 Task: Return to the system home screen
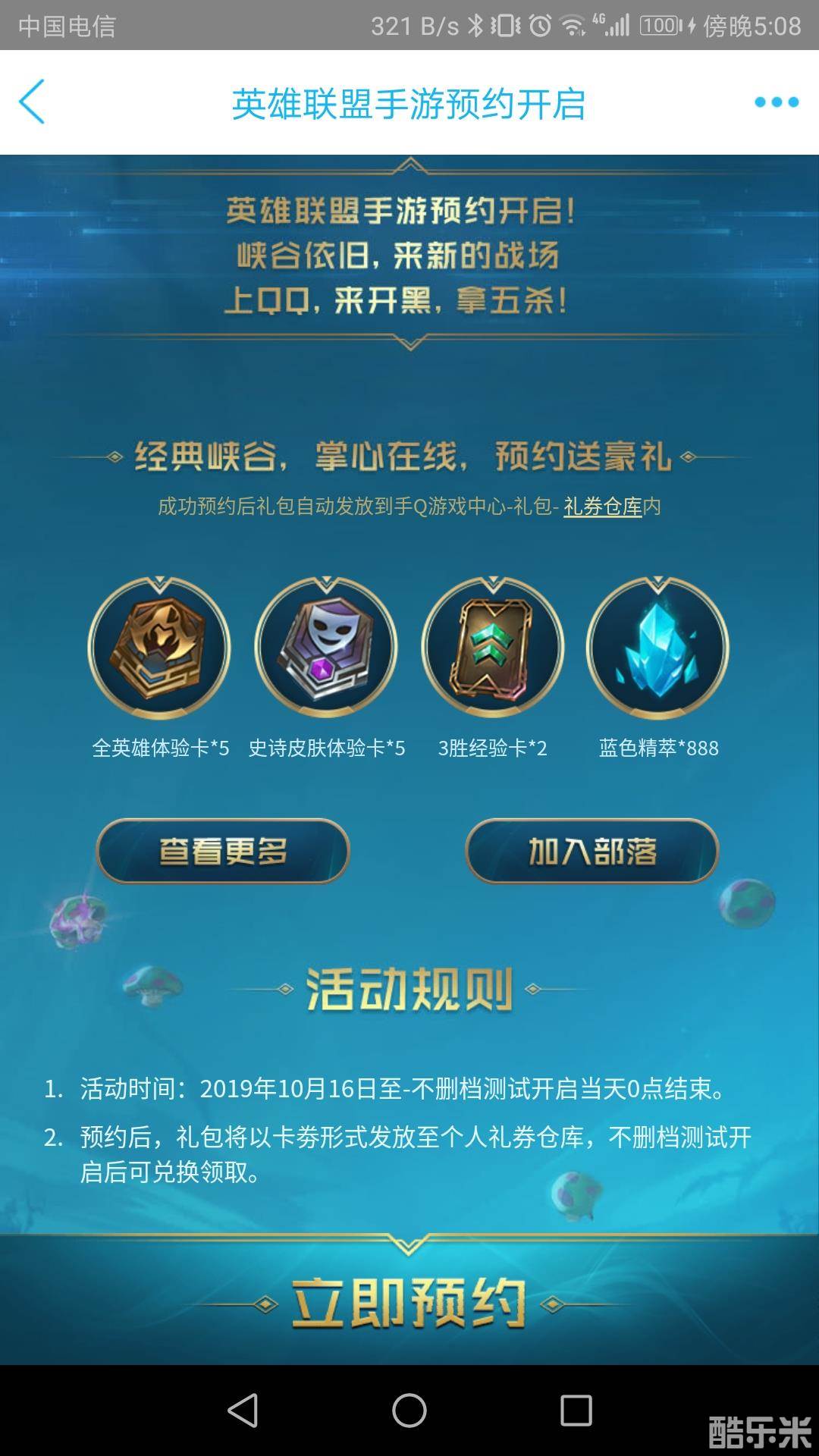(409, 1410)
